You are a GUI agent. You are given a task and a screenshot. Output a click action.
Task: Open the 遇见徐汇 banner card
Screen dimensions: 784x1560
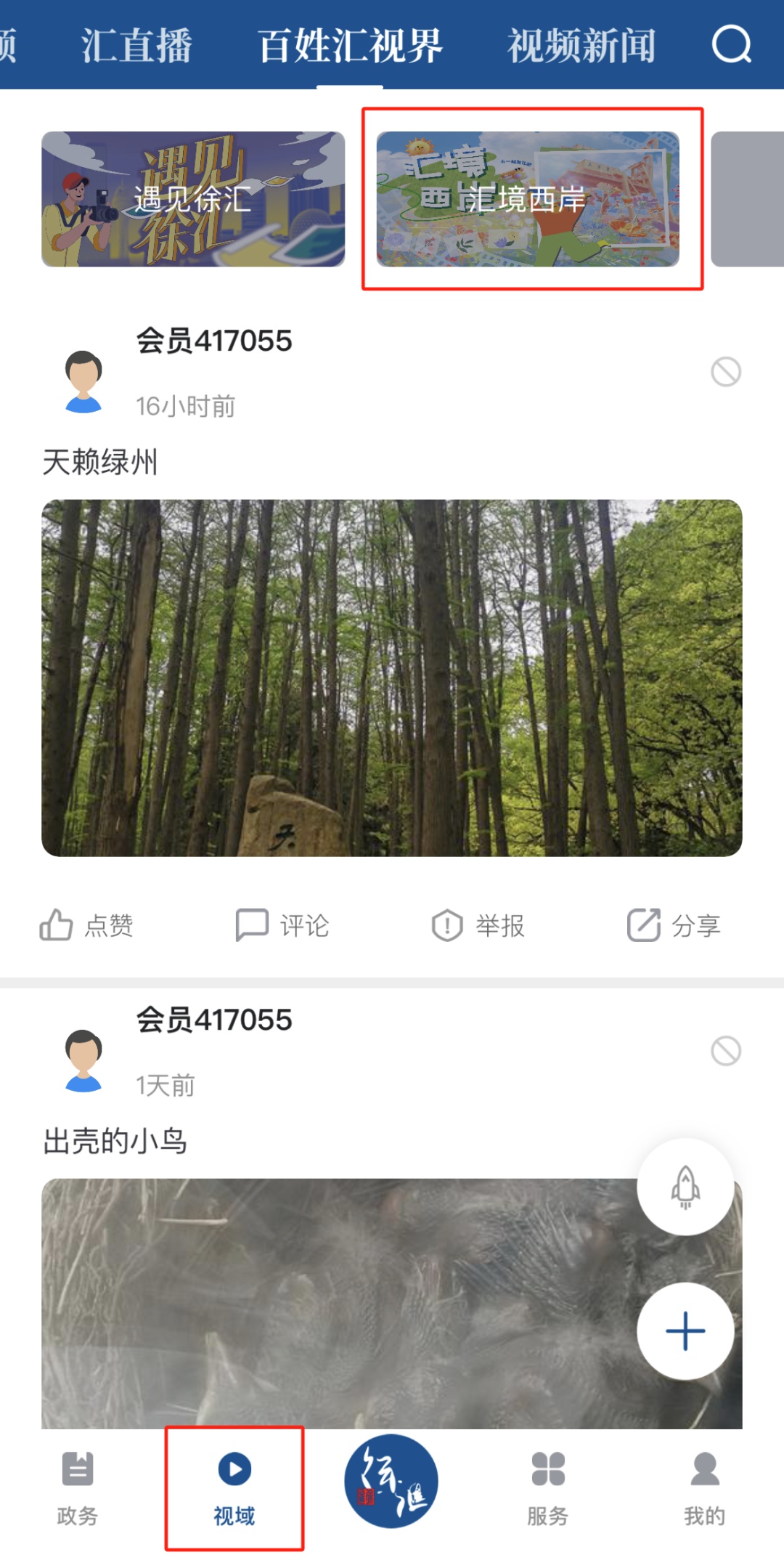click(x=193, y=199)
